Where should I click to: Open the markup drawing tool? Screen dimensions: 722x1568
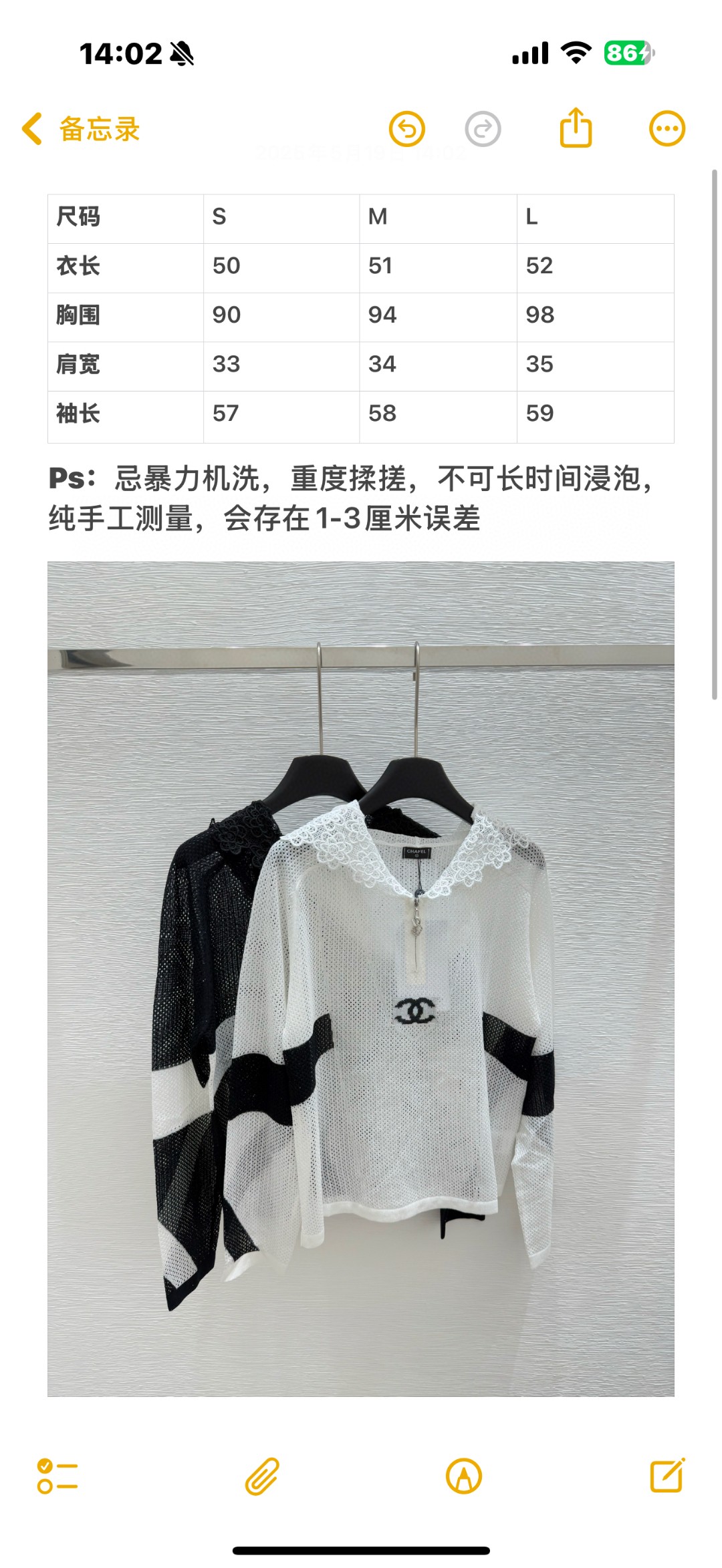(464, 1476)
